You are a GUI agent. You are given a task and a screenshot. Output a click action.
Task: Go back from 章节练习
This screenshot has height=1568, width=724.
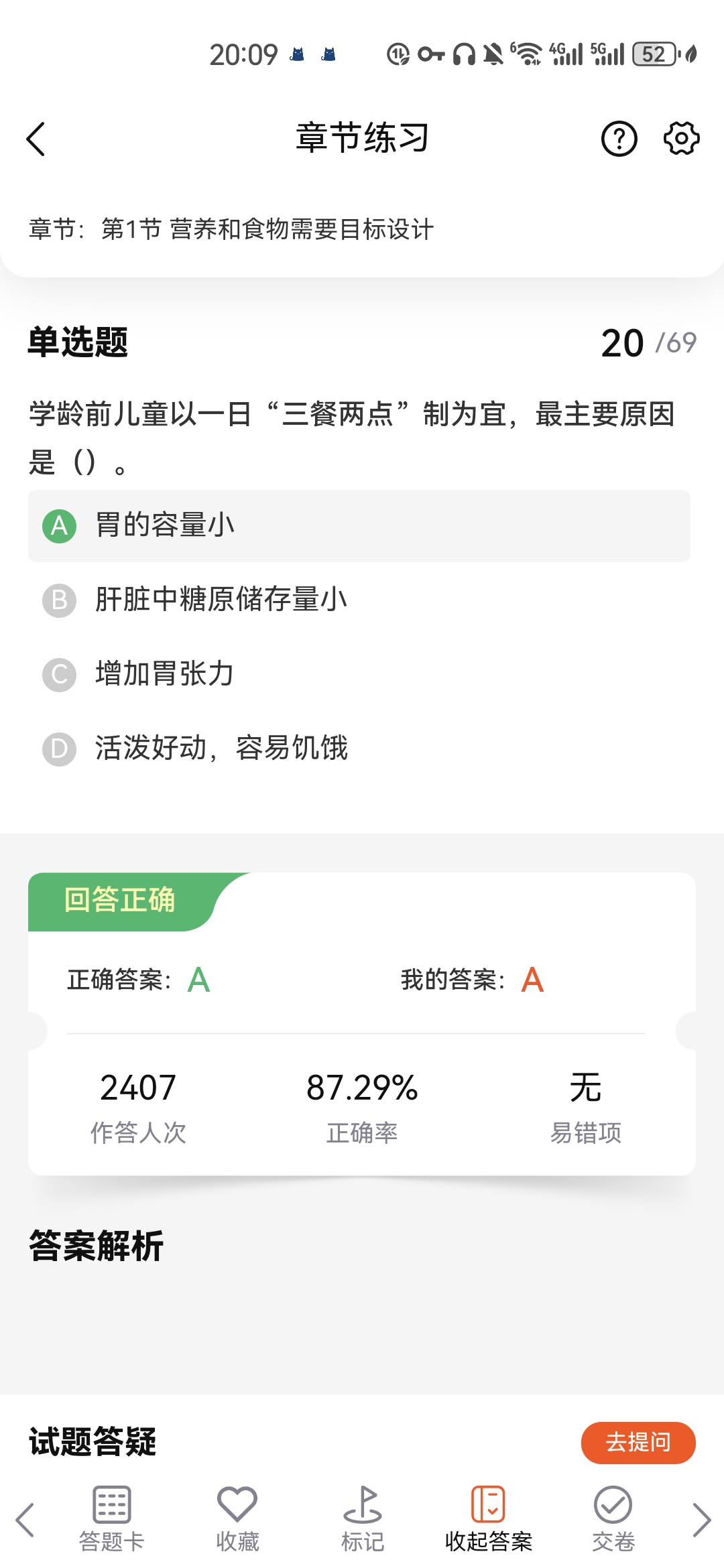[x=36, y=139]
